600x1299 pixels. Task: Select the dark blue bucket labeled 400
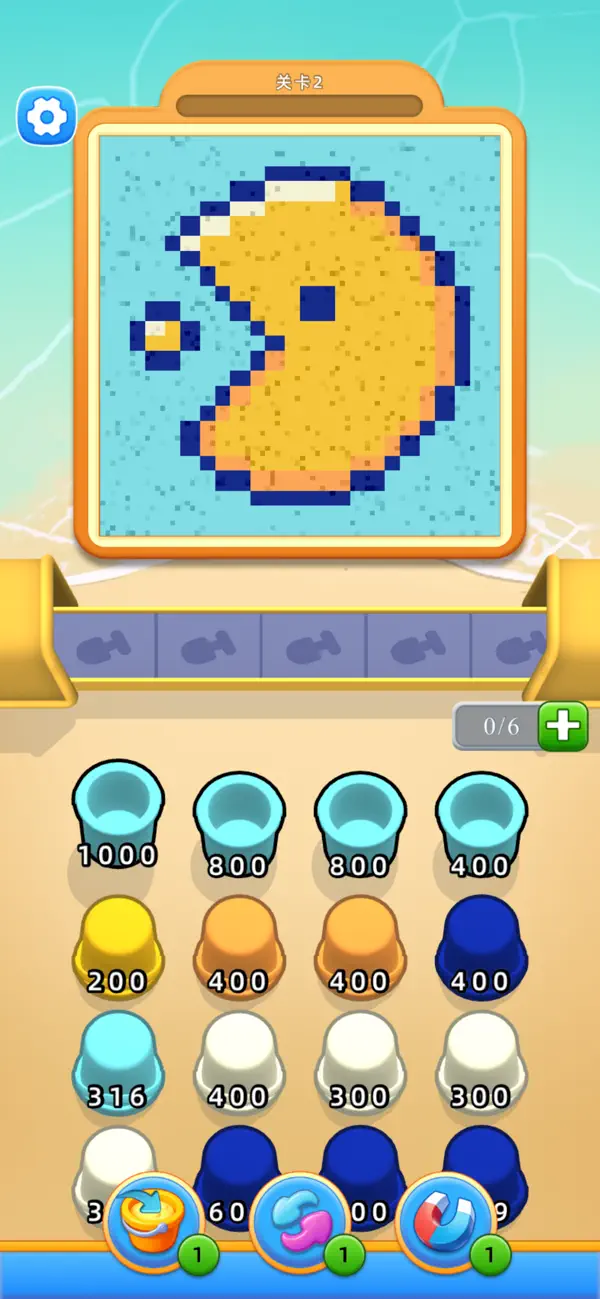481,946
